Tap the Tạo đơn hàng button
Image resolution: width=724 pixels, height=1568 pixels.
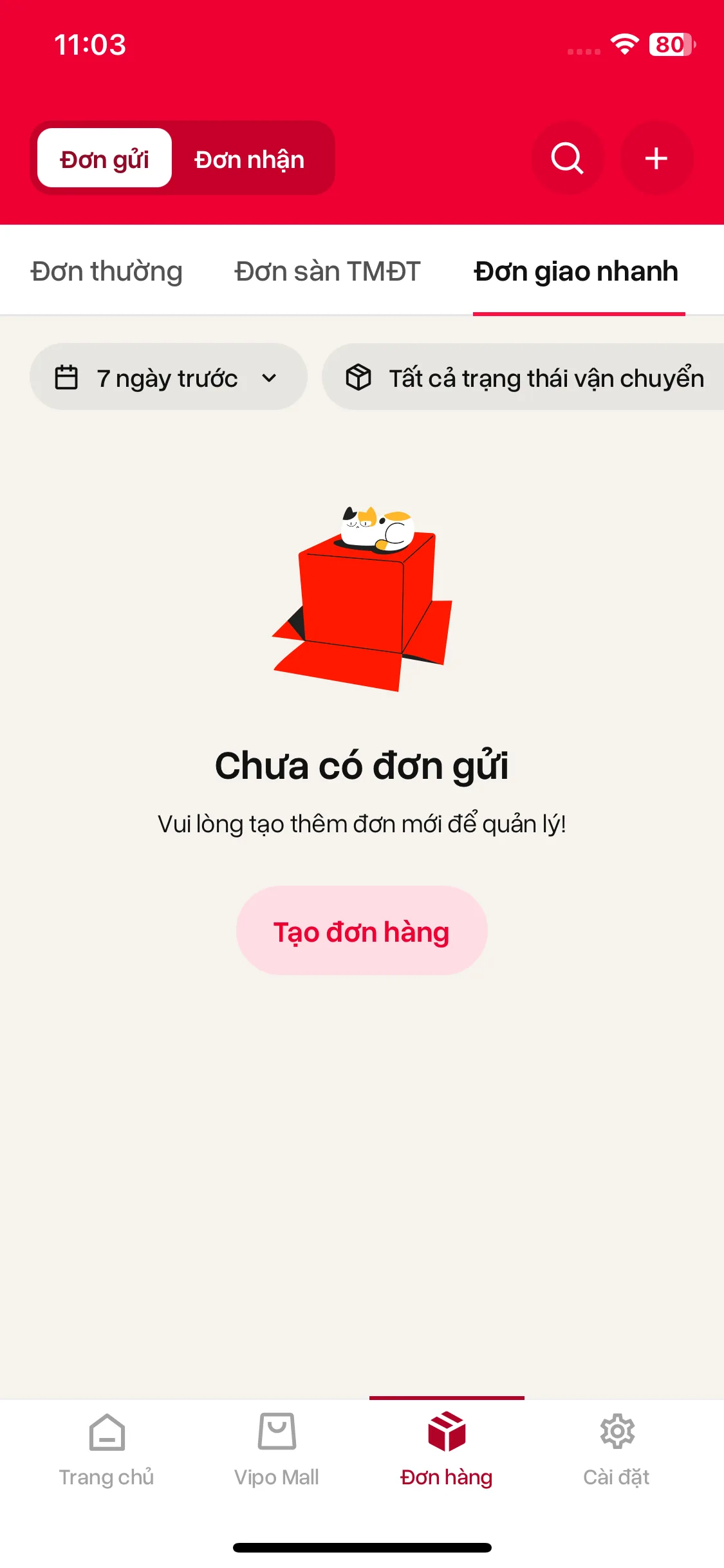point(361,931)
